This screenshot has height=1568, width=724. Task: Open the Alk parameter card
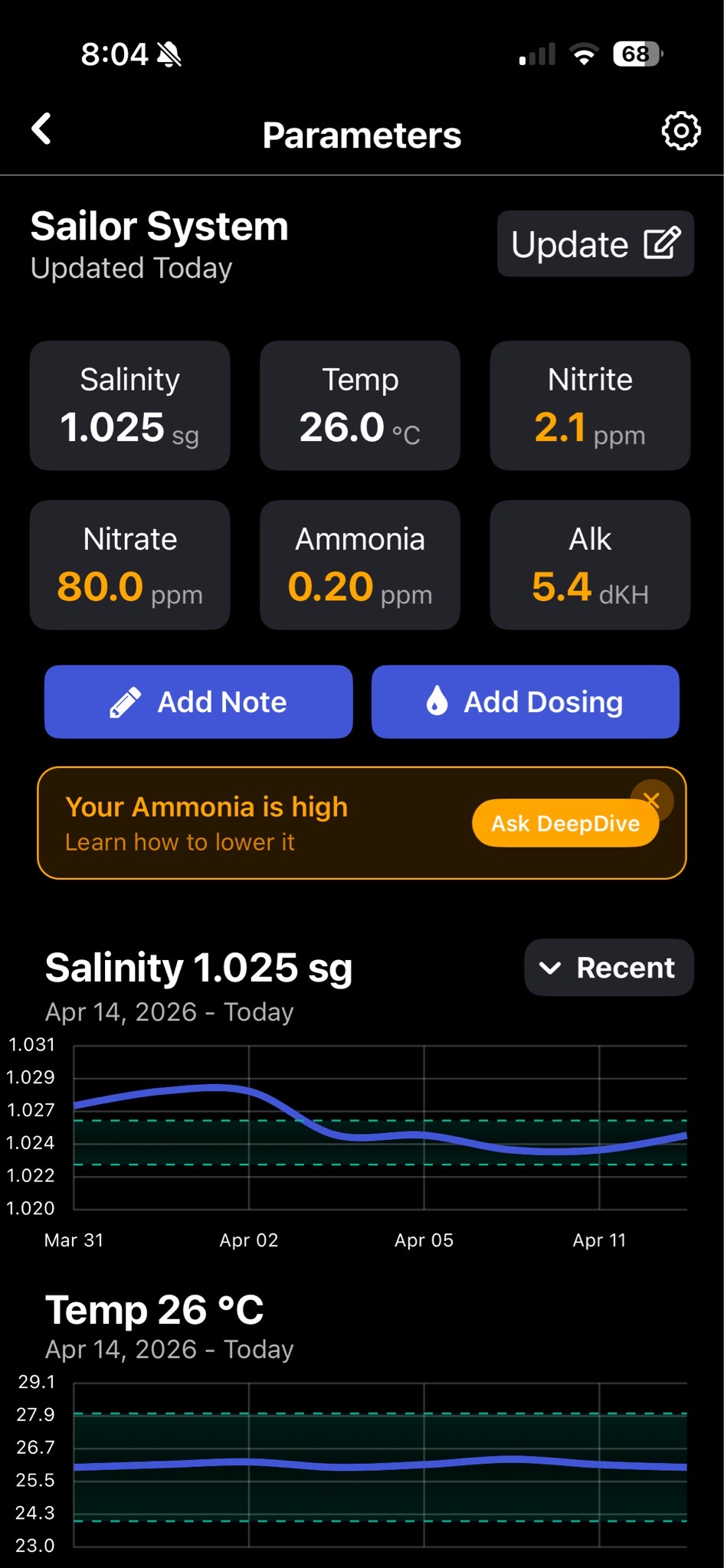click(x=590, y=565)
